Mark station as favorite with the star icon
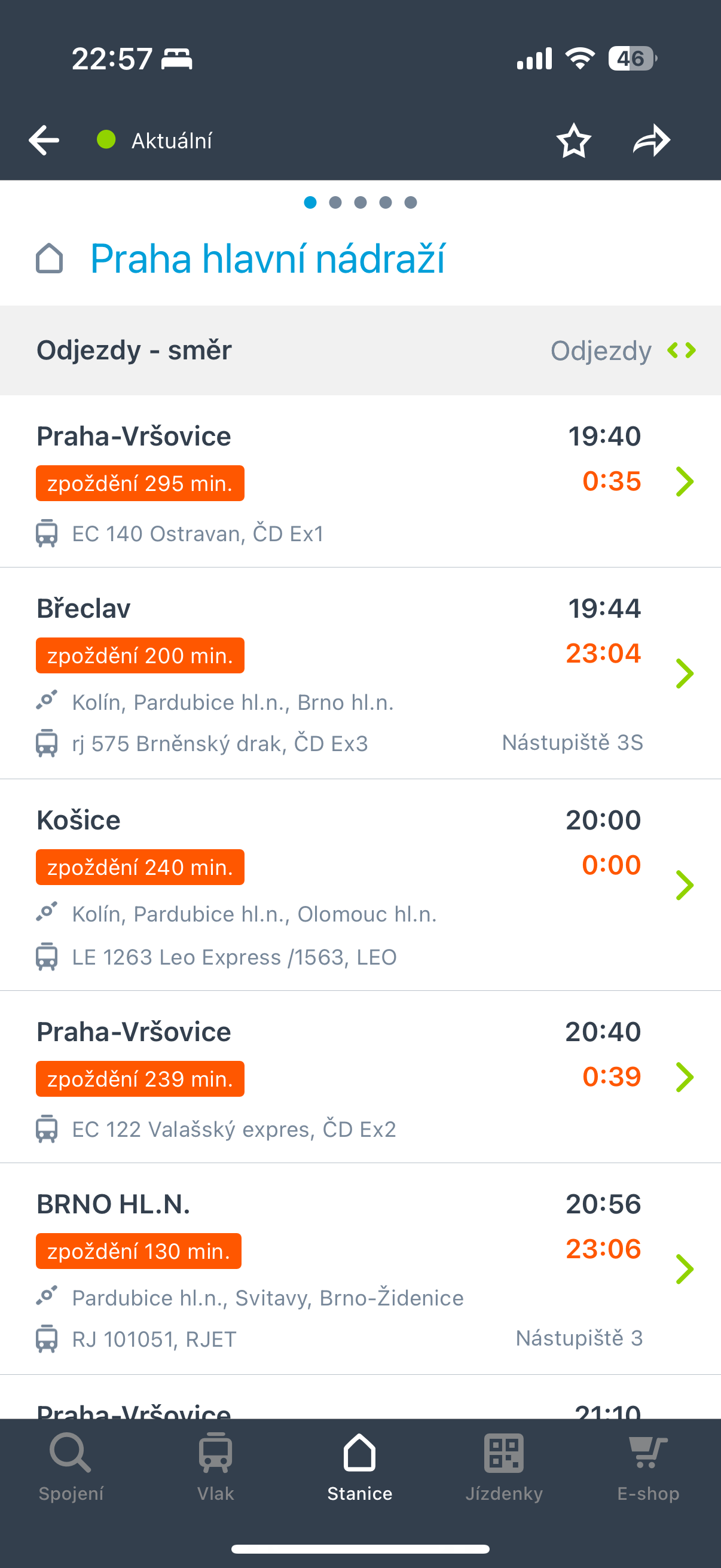721x1568 pixels. [x=573, y=139]
